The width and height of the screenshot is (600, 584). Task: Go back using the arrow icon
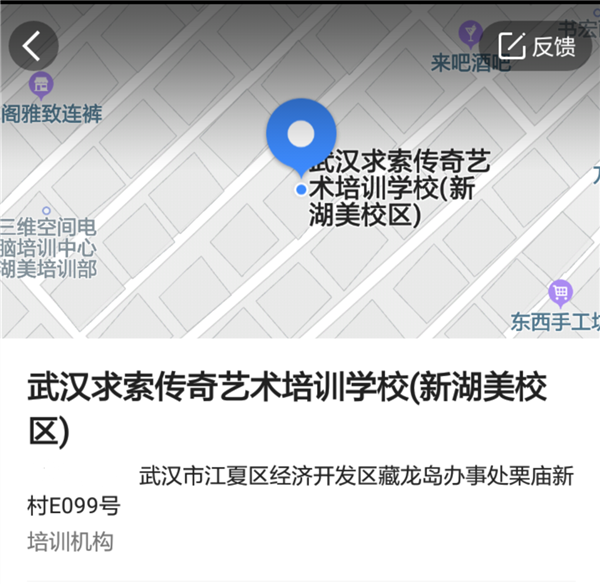tap(33, 46)
